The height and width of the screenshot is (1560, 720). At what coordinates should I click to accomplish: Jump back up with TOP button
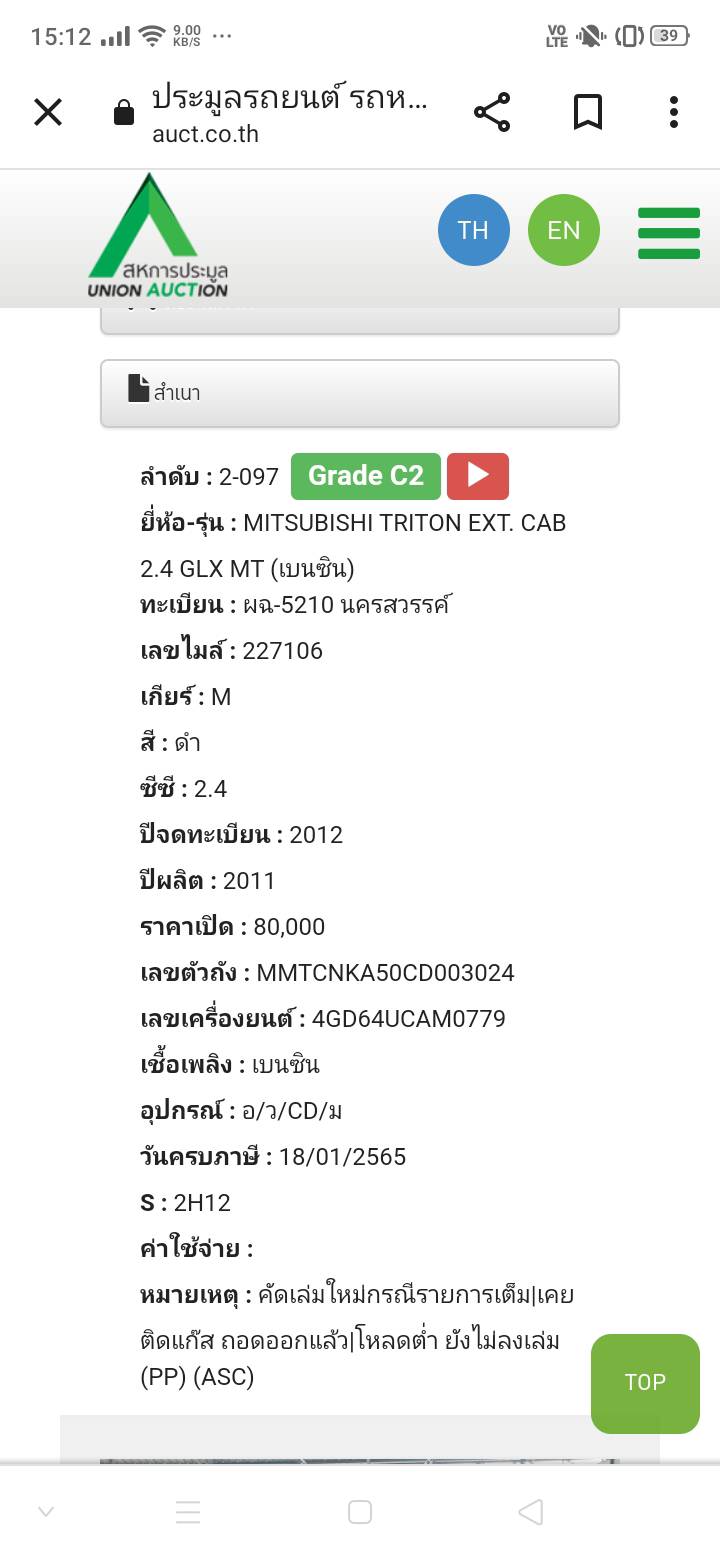pos(645,1383)
